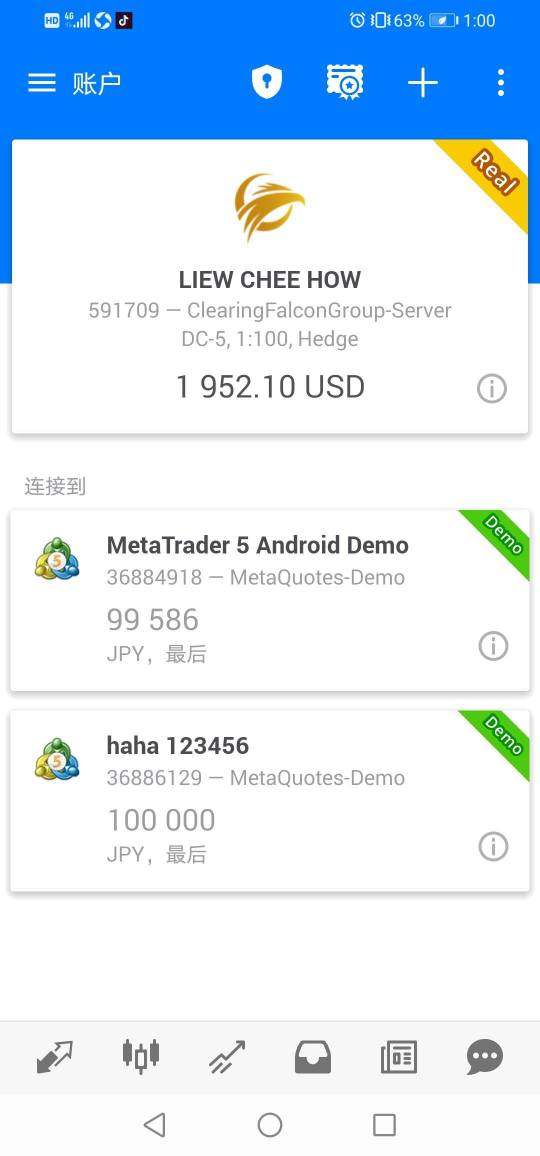540x1156 pixels.
Task: Open the three-dot overflow menu
Action: click(x=501, y=83)
